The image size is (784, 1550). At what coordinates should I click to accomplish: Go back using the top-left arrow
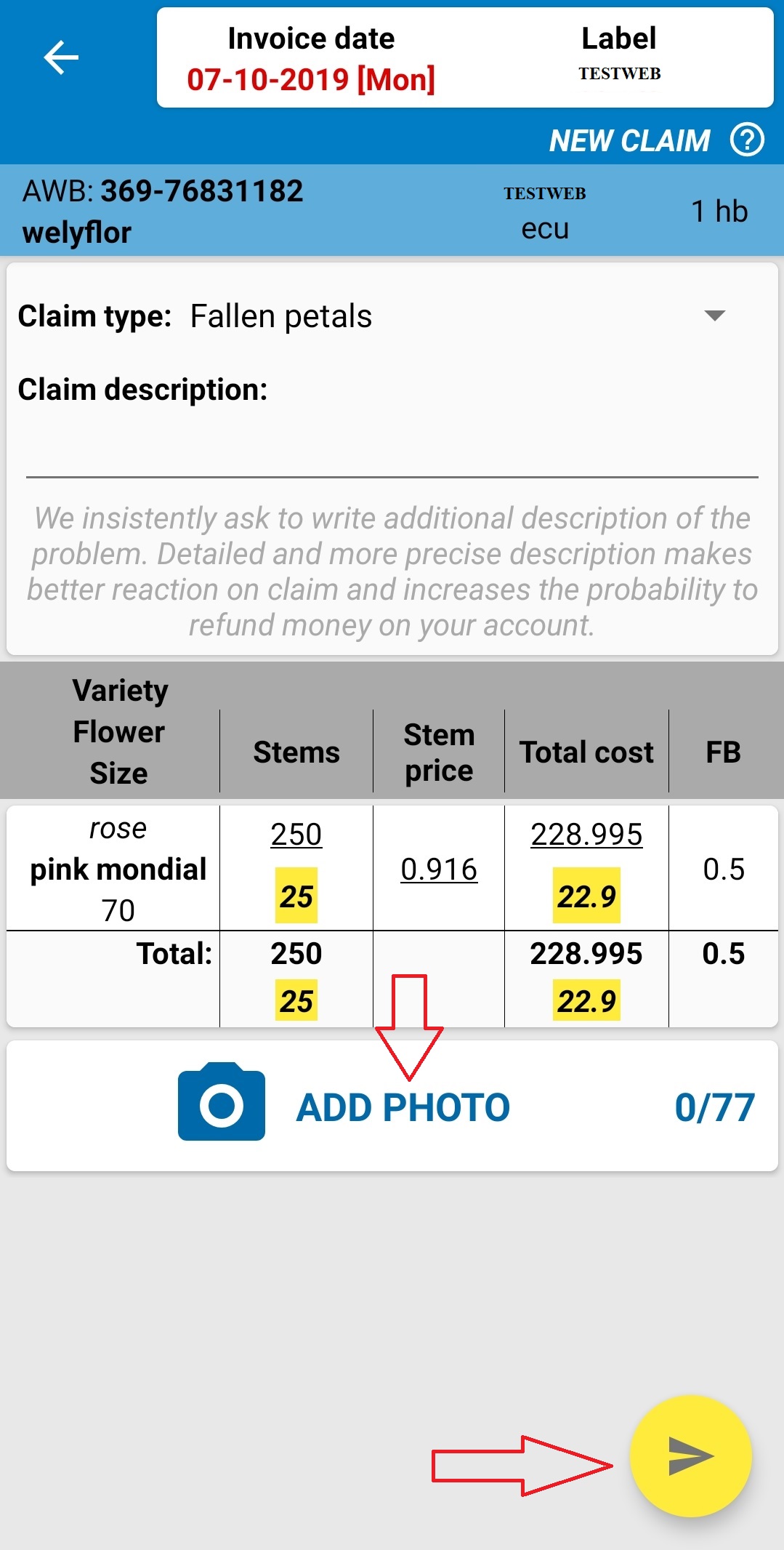coord(61,58)
